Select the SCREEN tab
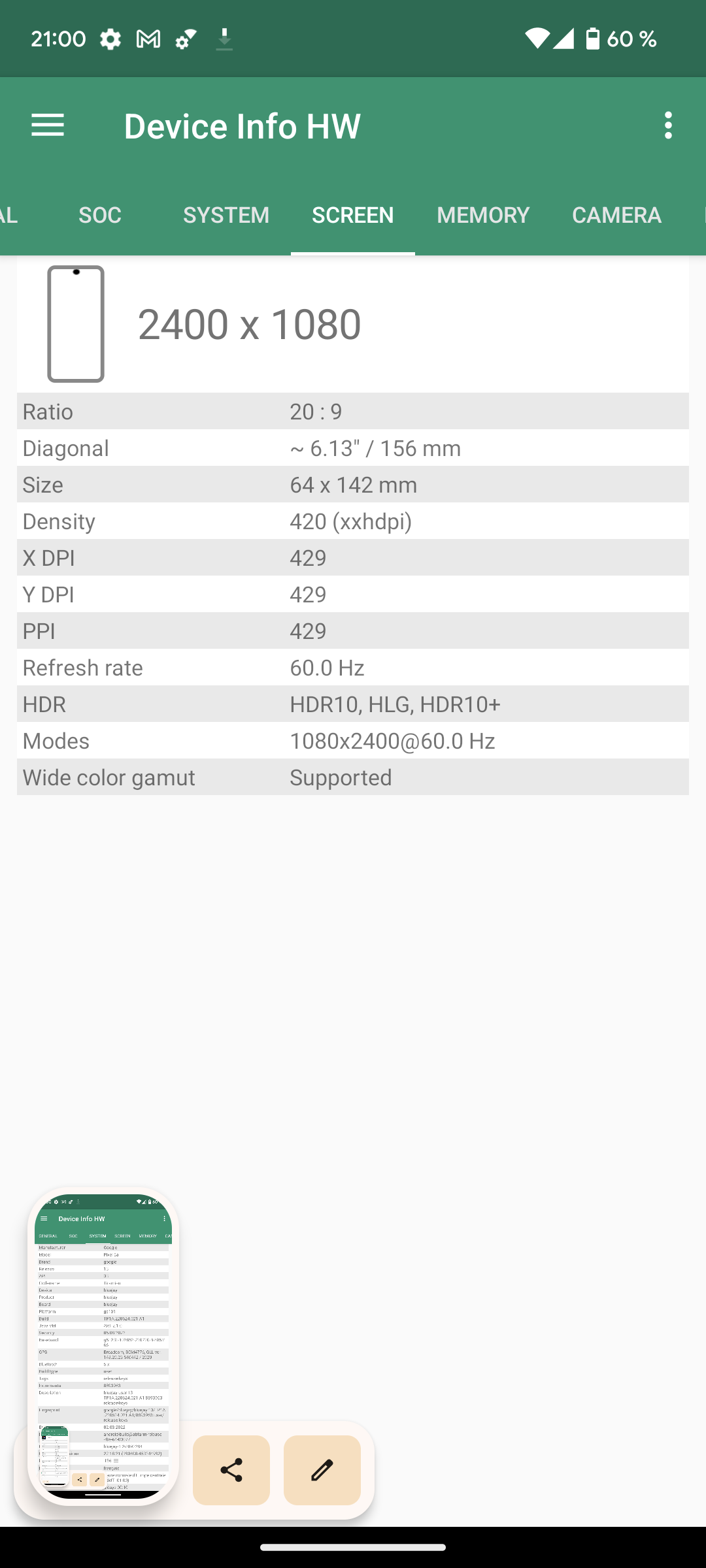The width and height of the screenshot is (706, 1568). (x=353, y=215)
